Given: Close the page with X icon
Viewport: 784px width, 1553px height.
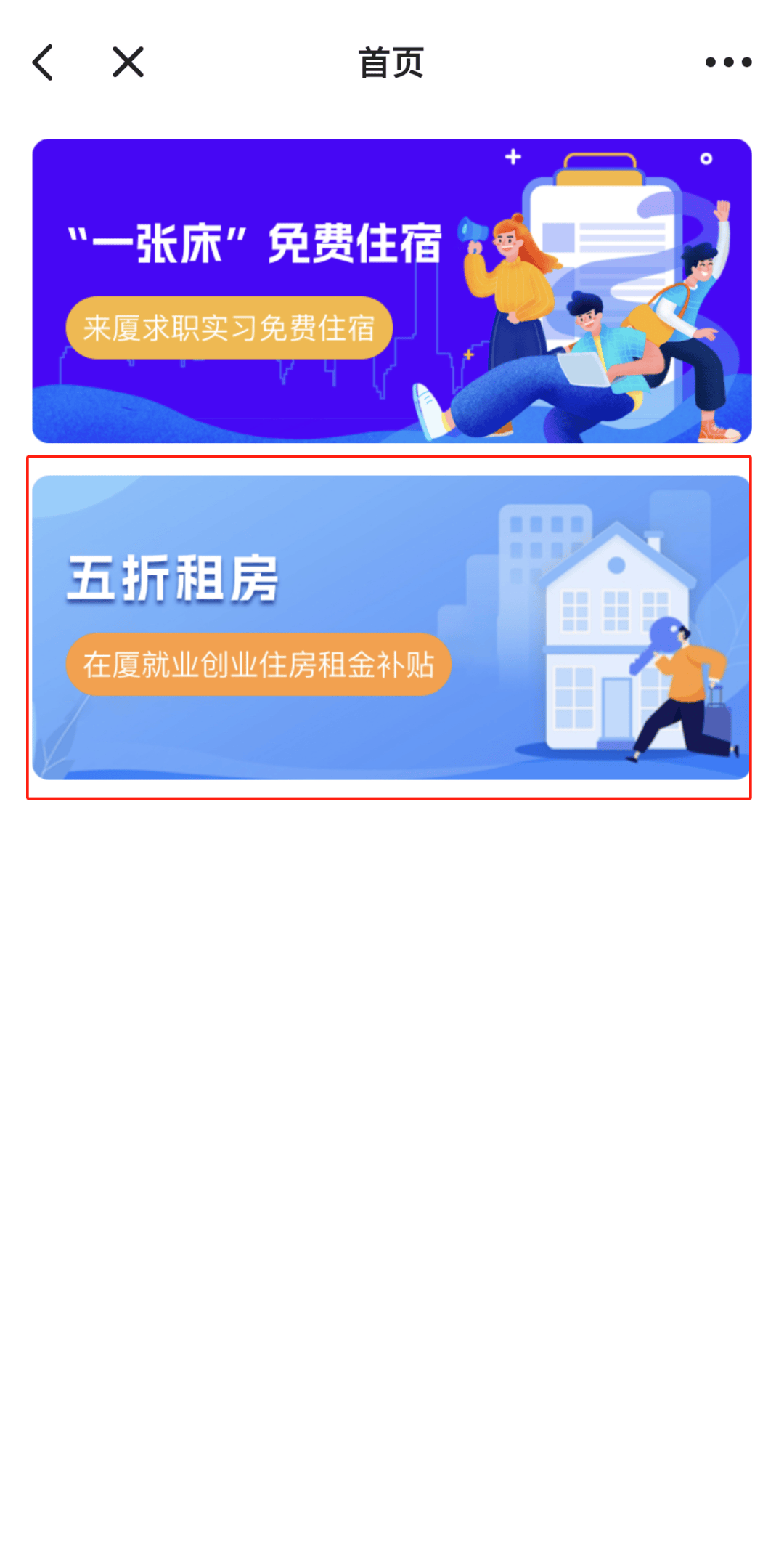Looking at the screenshot, I should 128,62.
